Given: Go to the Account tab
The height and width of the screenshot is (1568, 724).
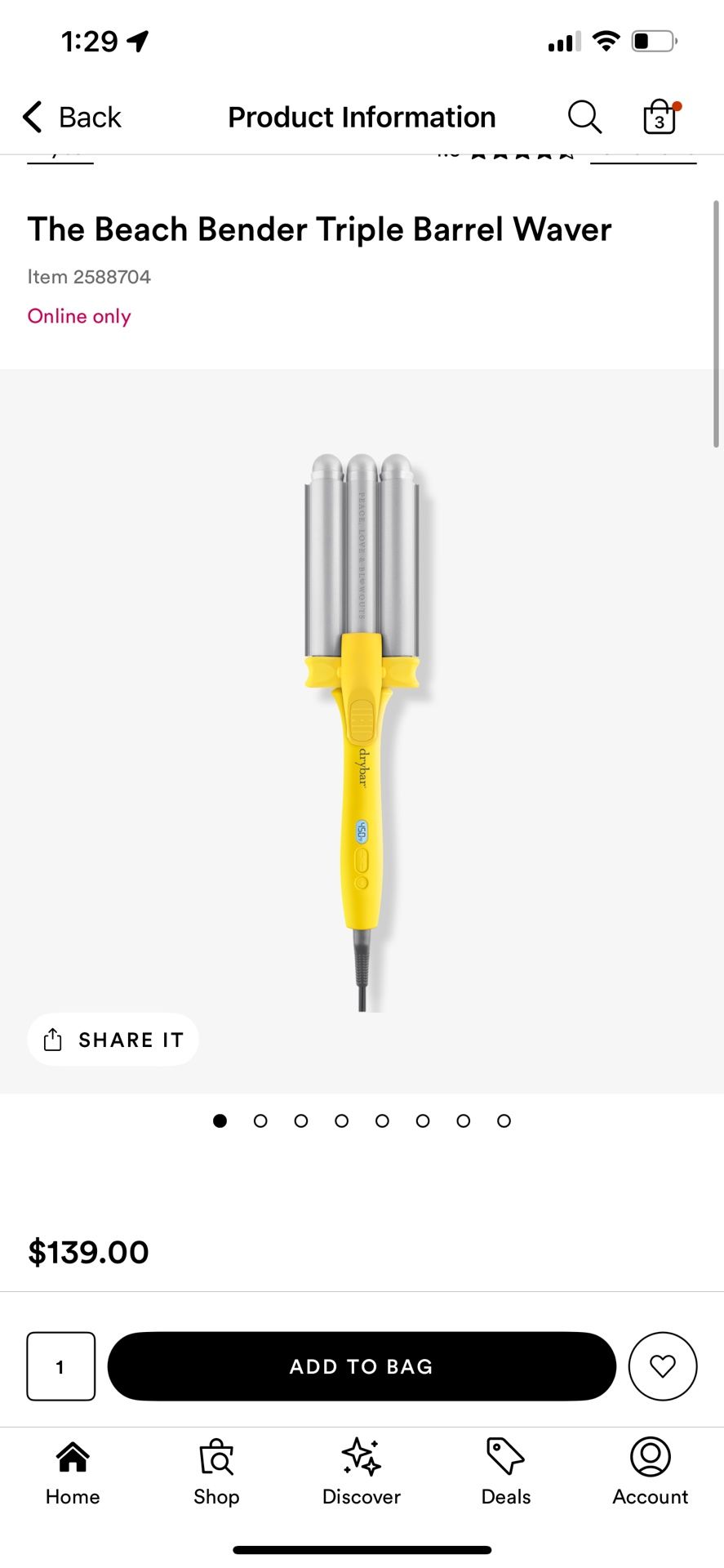Looking at the screenshot, I should click(x=651, y=1472).
